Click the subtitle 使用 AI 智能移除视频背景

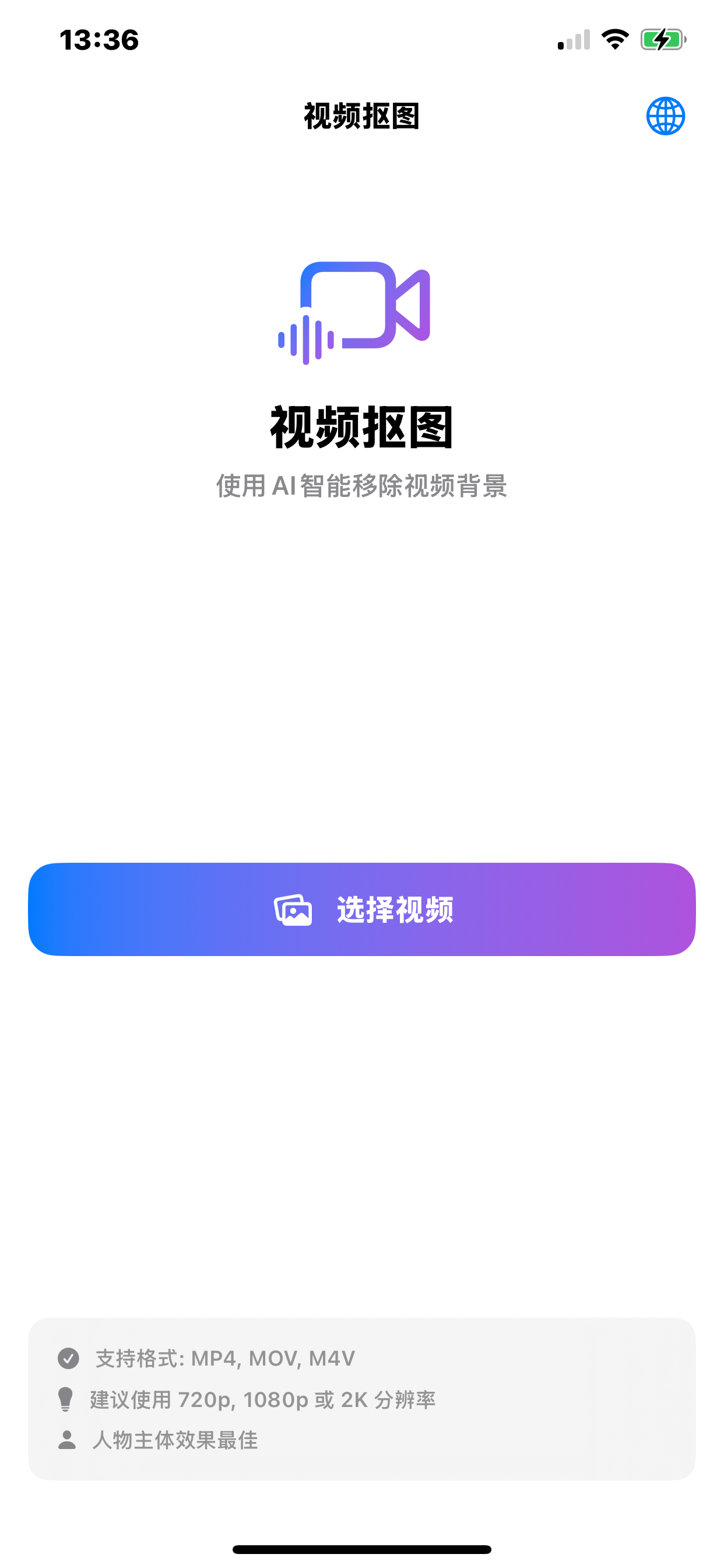363,485
